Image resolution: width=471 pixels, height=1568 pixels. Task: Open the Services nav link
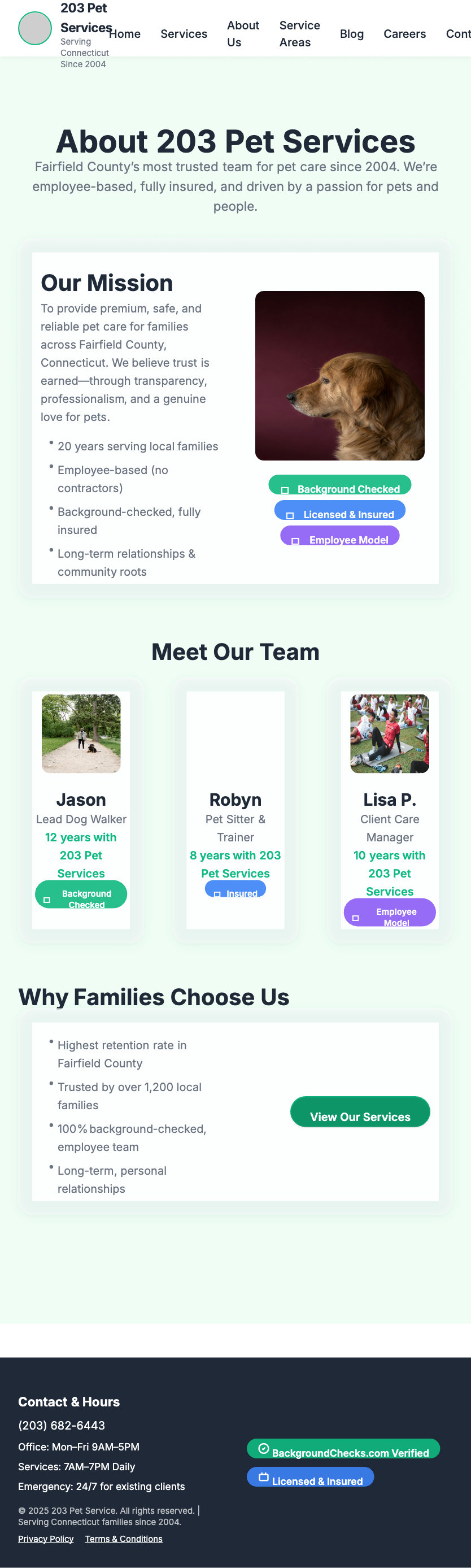coord(184,34)
